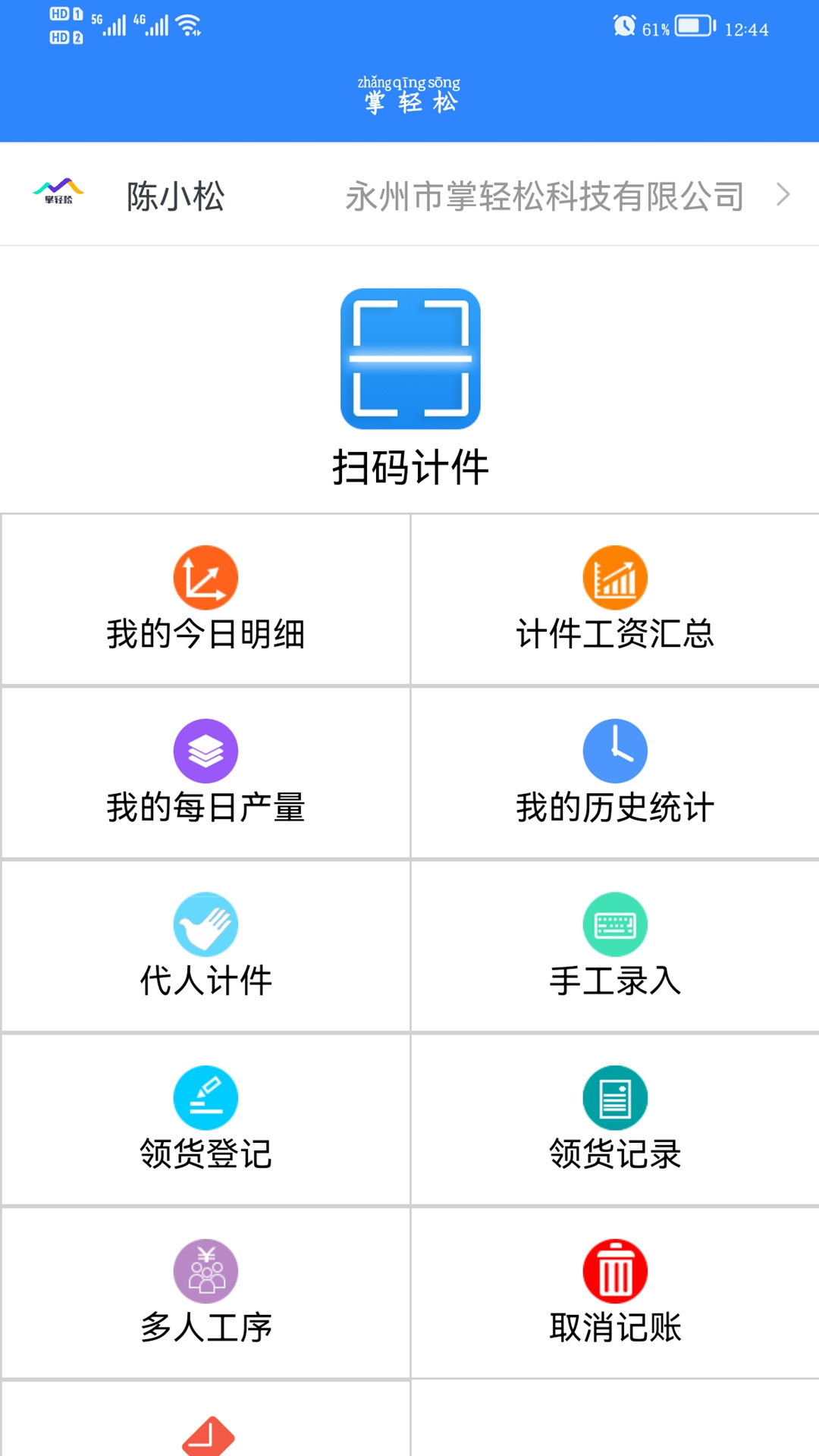The height and width of the screenshot is (1456, 819).
Task: Open the 计件工资汇总 bar-chart icon
Action: coord(614,576)
